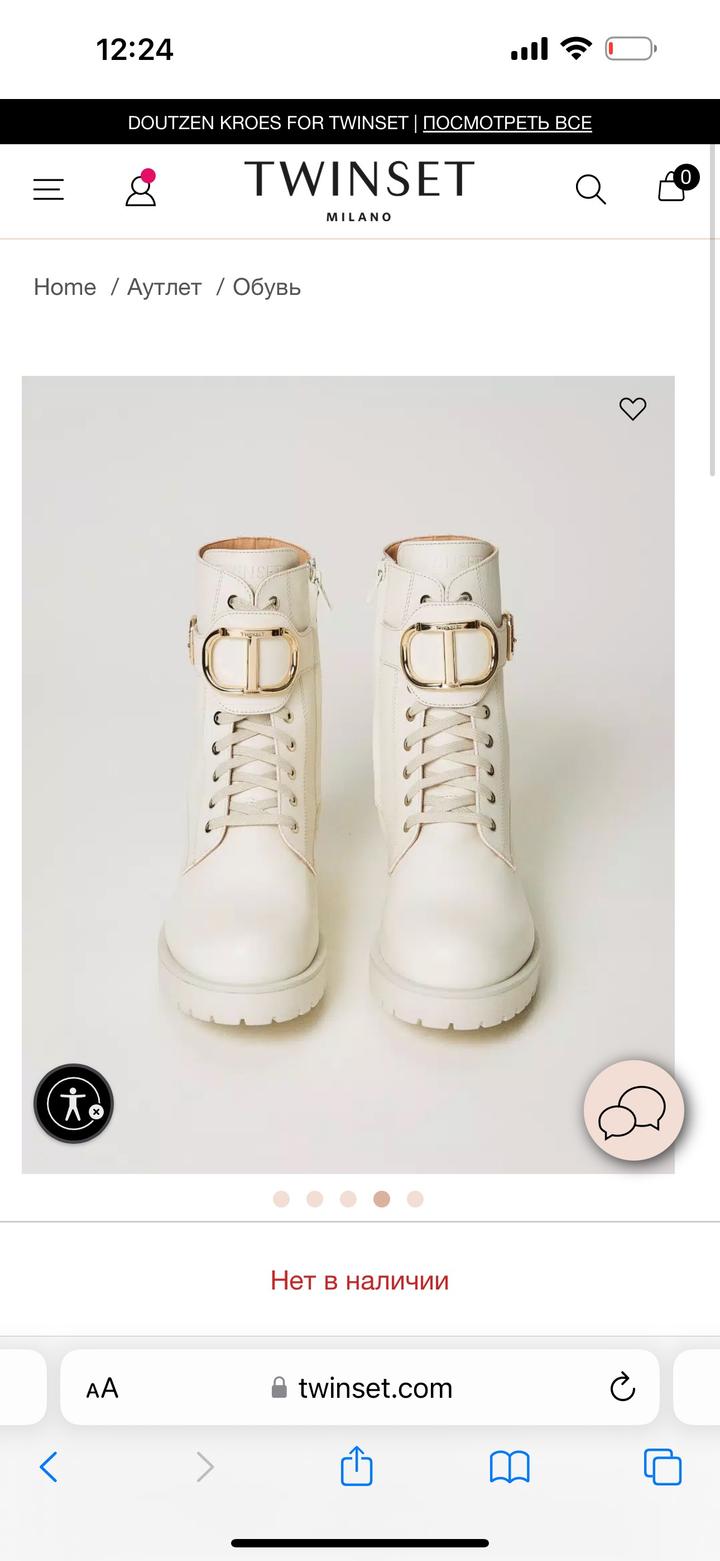
Task: Tap the ПОСМОТРЕТЬ ВСЕ link
Action: click(507, 123)
